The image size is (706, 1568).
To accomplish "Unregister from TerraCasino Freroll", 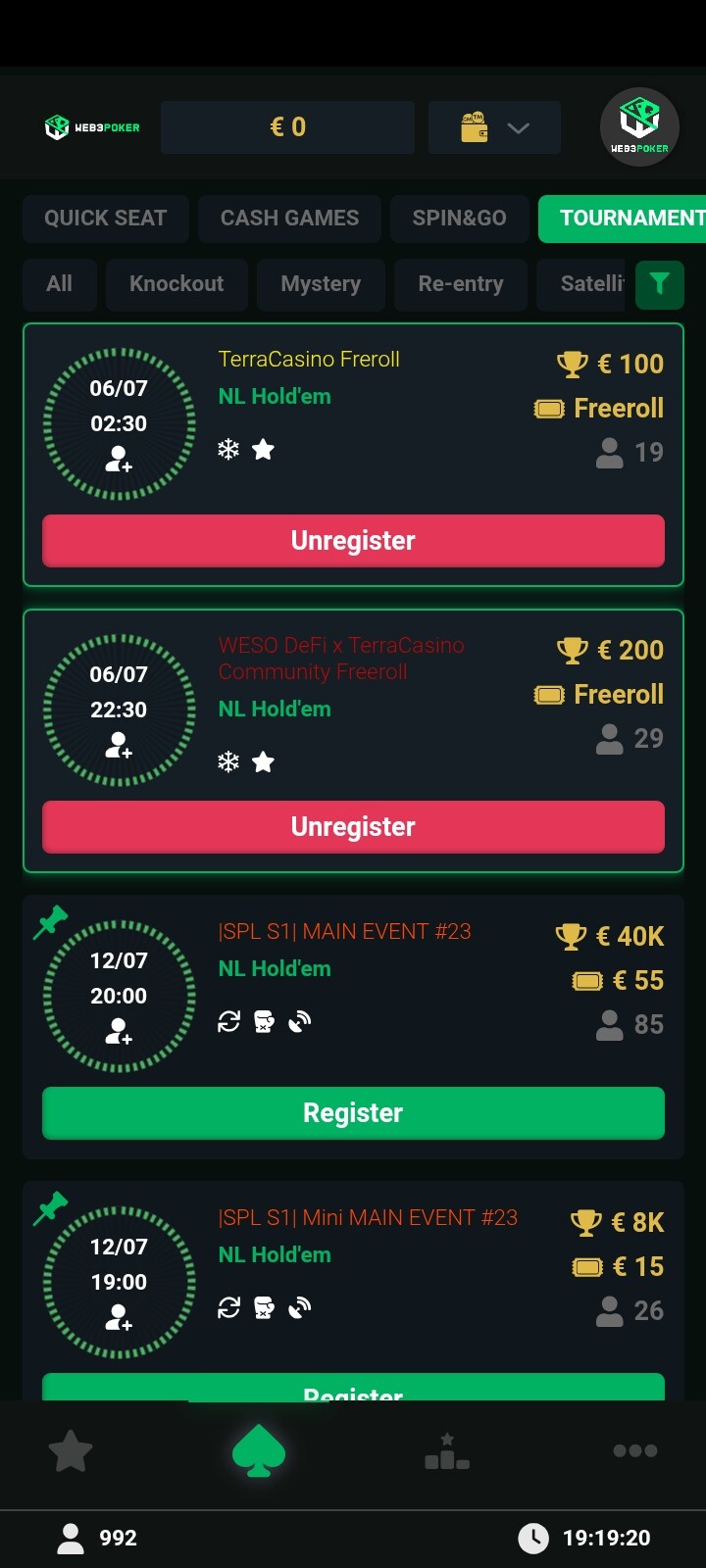I will [x=353, y=541].
